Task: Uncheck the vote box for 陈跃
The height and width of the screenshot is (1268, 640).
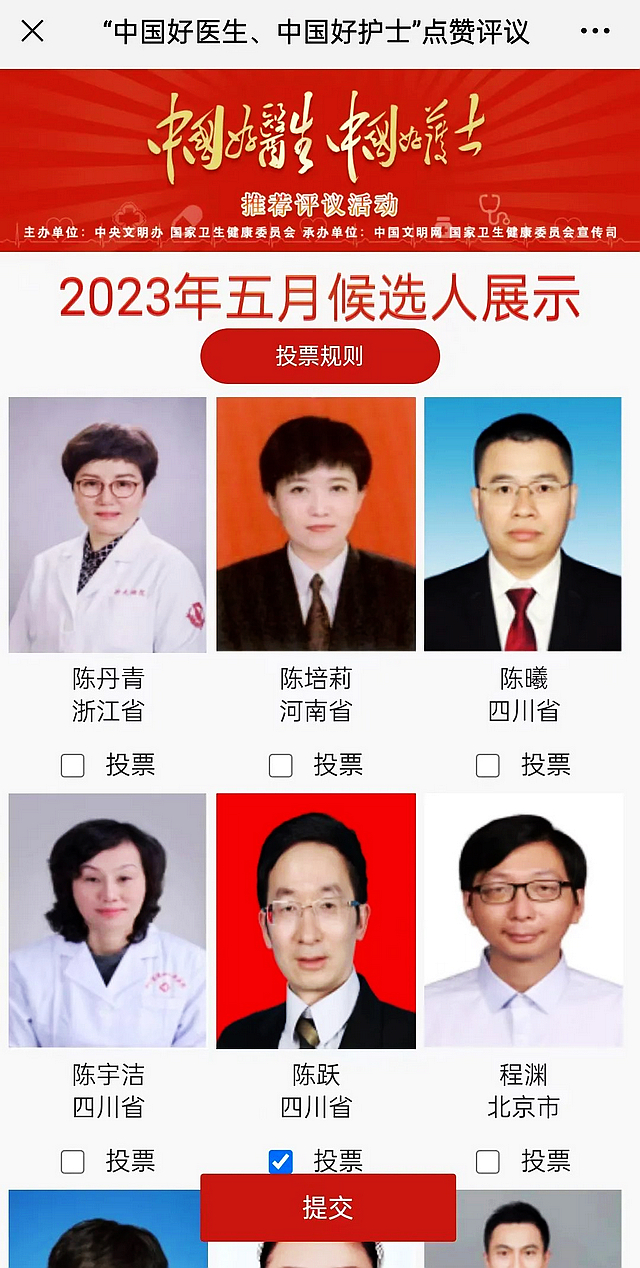Action: coord(281,1162)
